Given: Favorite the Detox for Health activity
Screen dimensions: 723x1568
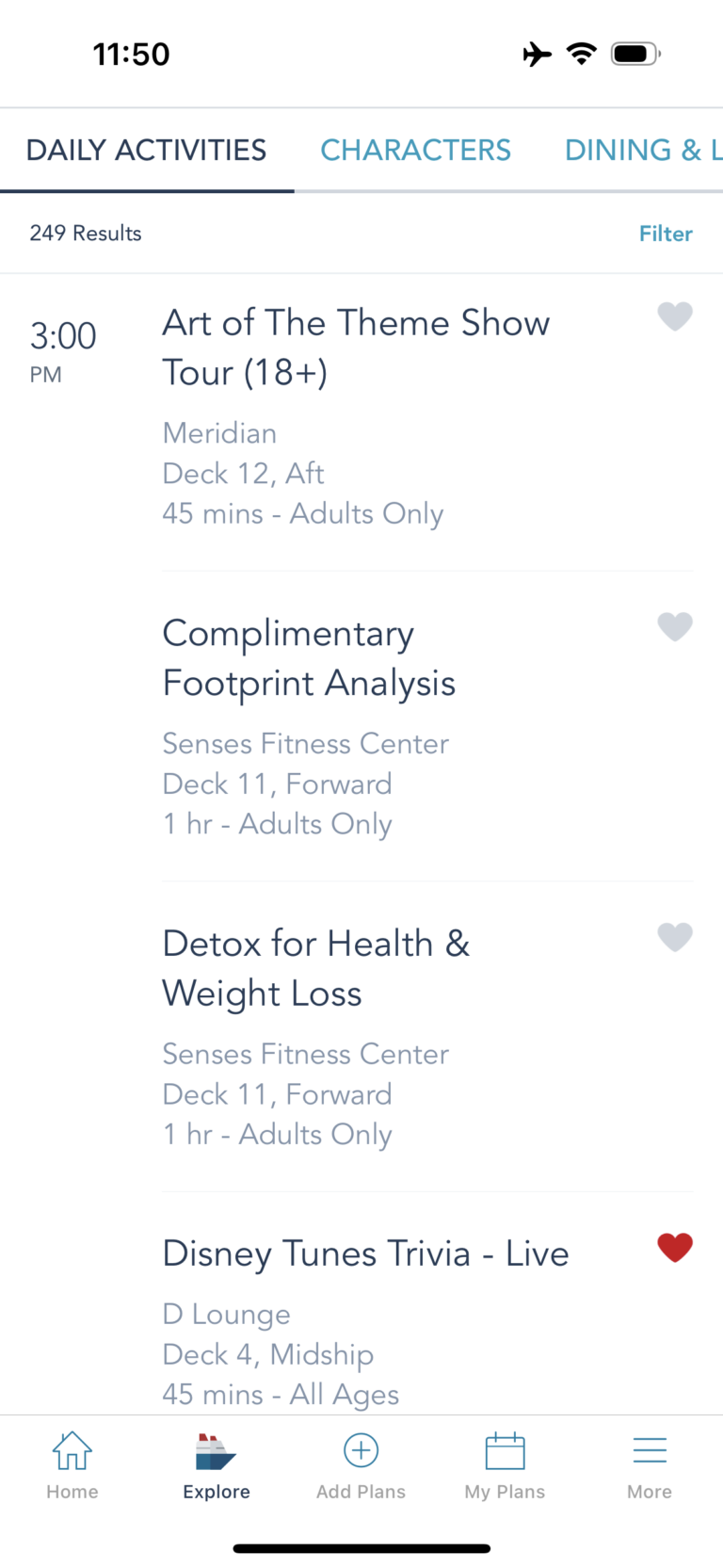Looking at the screenshot, I should [x=675, y=937].
